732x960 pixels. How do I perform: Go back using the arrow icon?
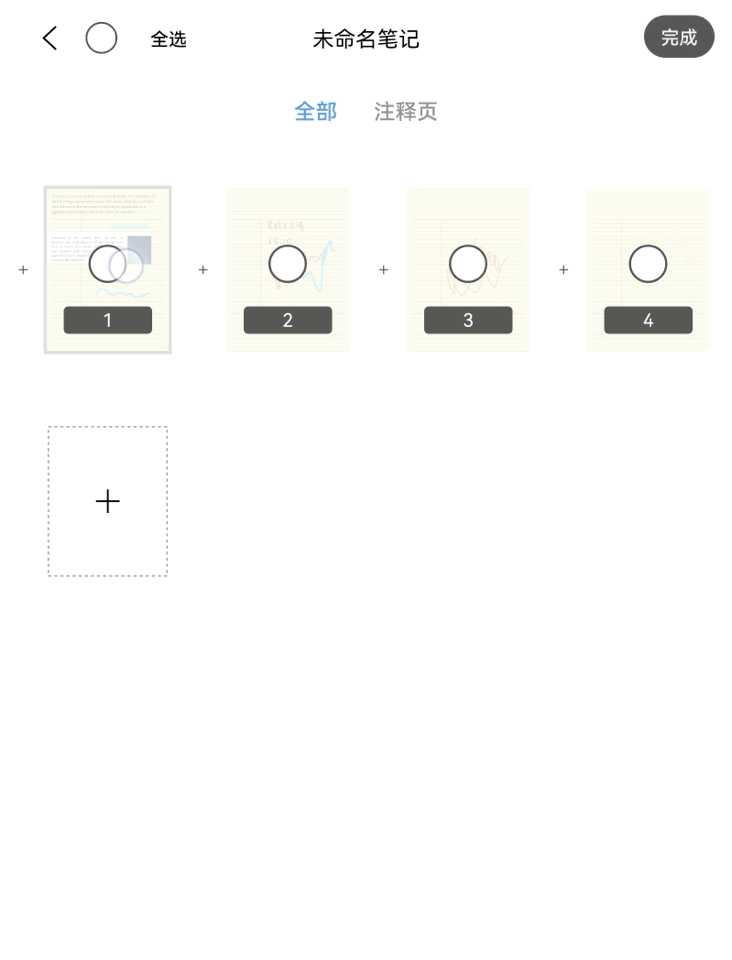tap(50, 39)
